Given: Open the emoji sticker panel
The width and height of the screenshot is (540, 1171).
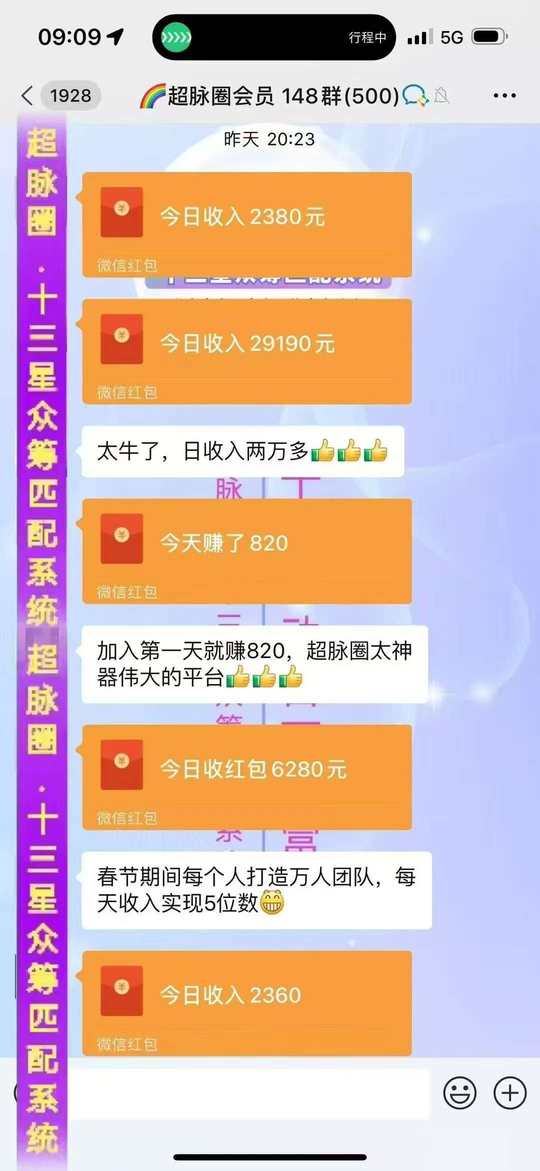Looking at the screenshot, I should coord(460,1094).
